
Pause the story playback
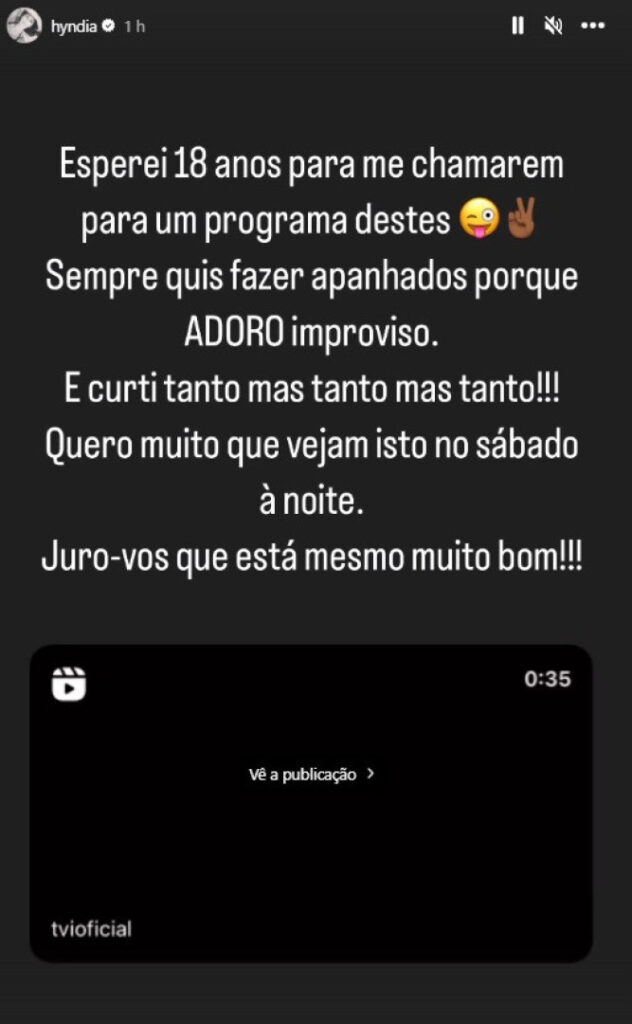517,27
